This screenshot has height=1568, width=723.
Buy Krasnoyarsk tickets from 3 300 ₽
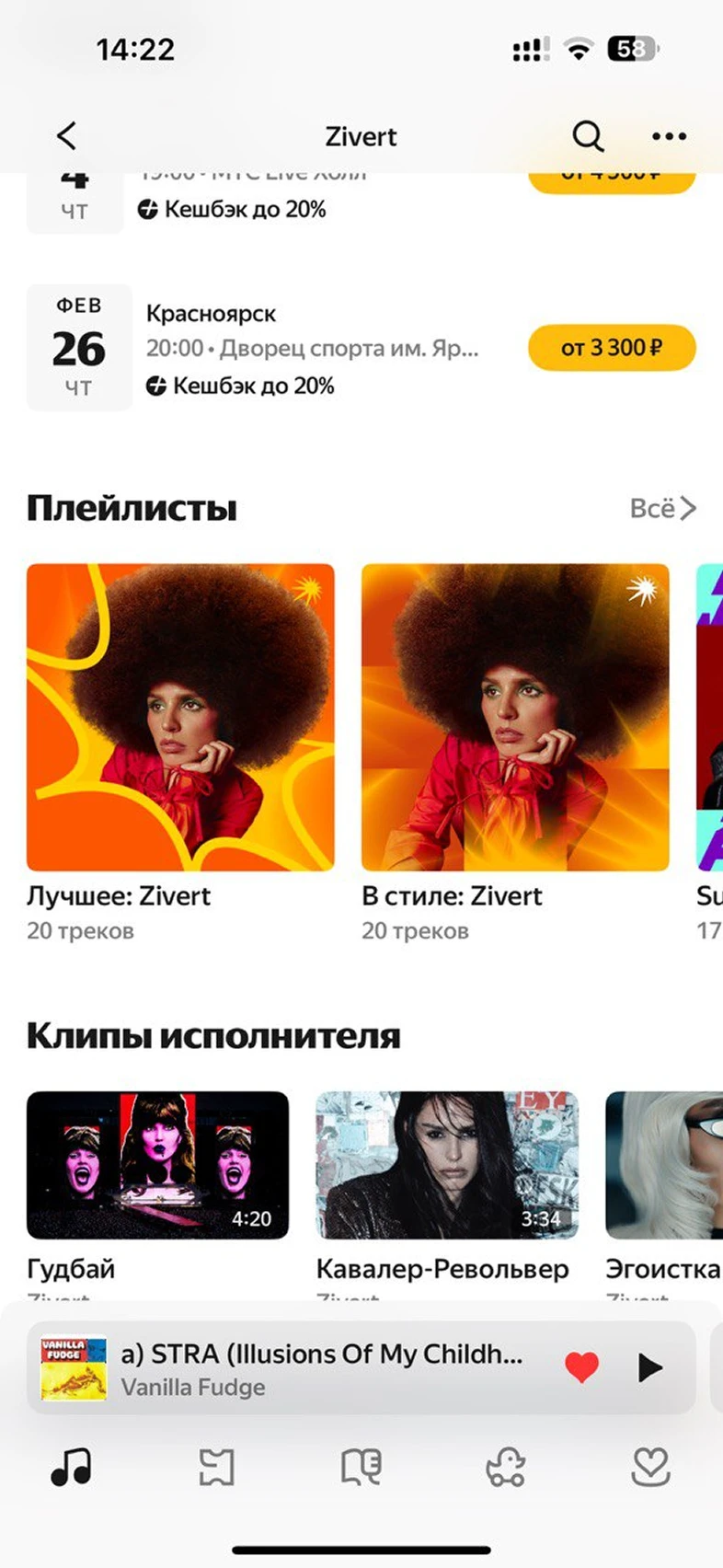612,348
